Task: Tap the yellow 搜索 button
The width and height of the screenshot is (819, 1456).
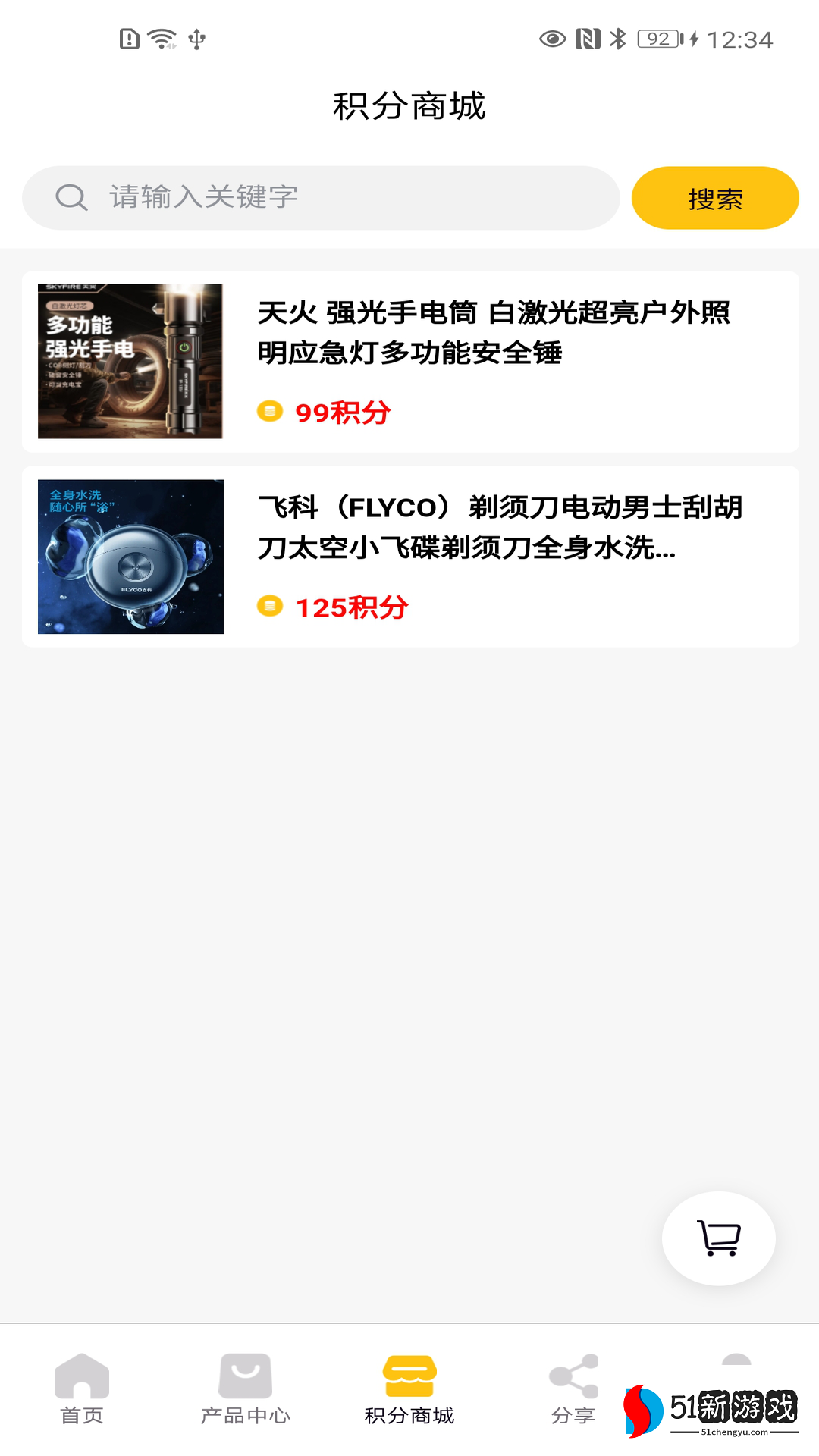Action: pos(714,198)
